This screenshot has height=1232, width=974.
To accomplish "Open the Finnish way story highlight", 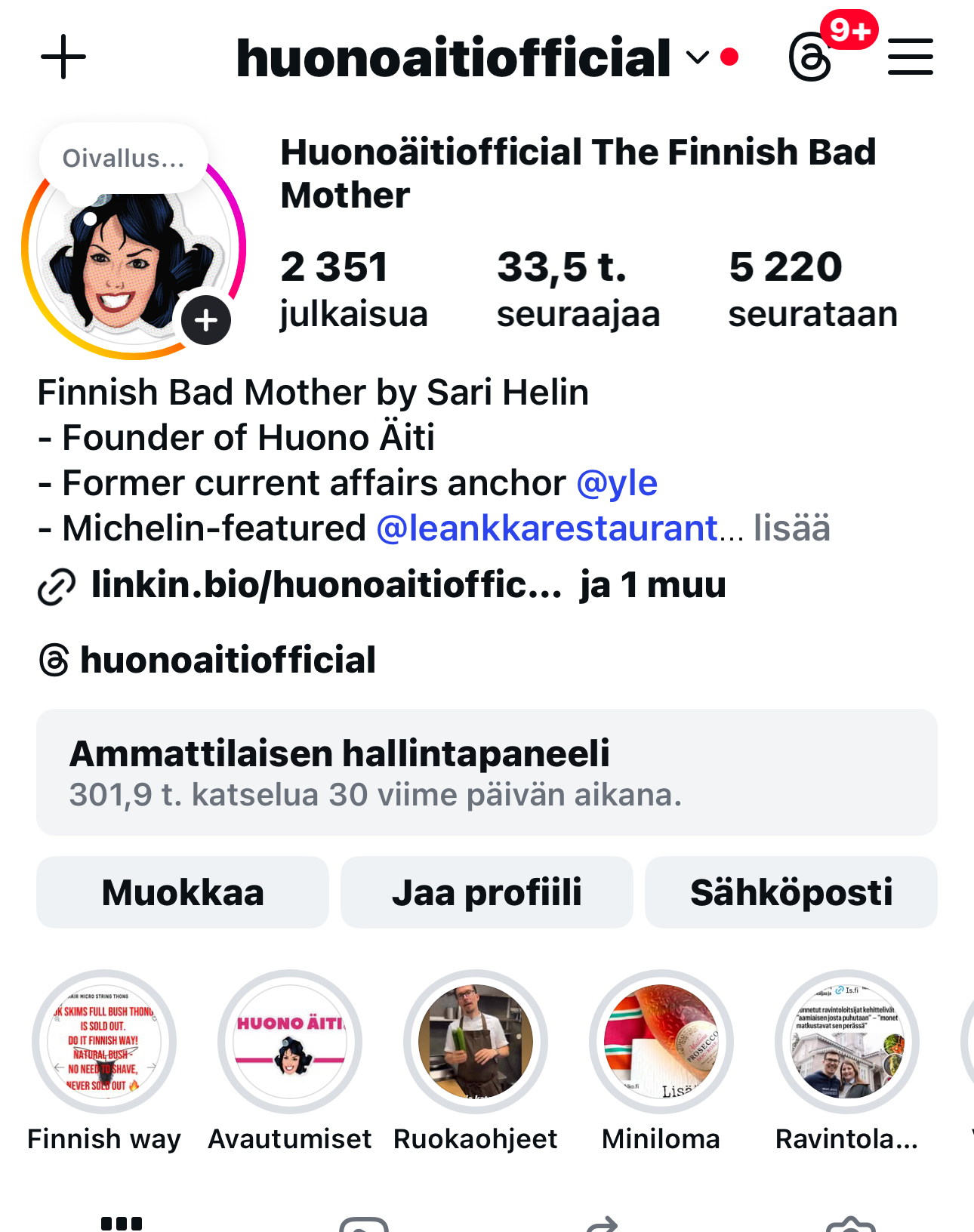I will [x=104, y=1042].
